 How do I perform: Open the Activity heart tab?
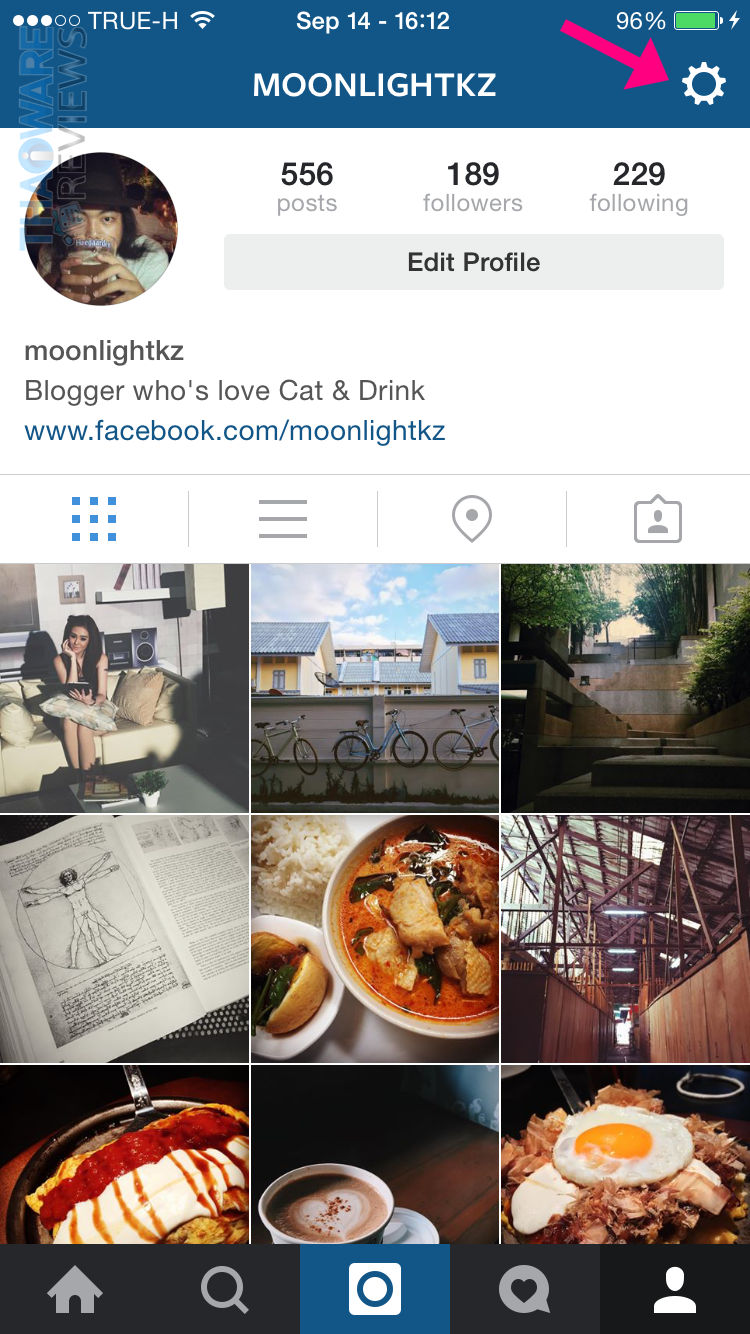tap(524, 1290)
